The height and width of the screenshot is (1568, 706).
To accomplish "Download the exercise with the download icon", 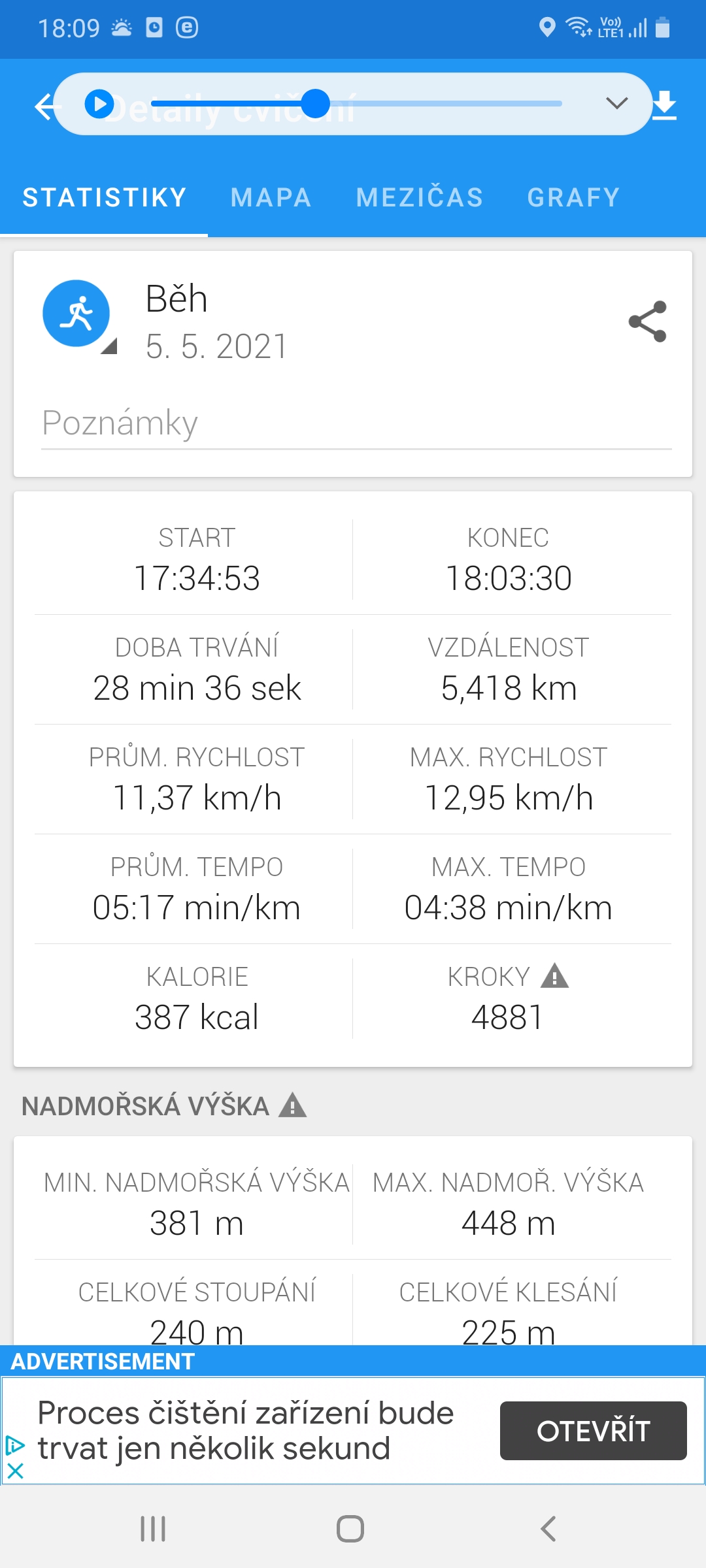I will point(665,106).
